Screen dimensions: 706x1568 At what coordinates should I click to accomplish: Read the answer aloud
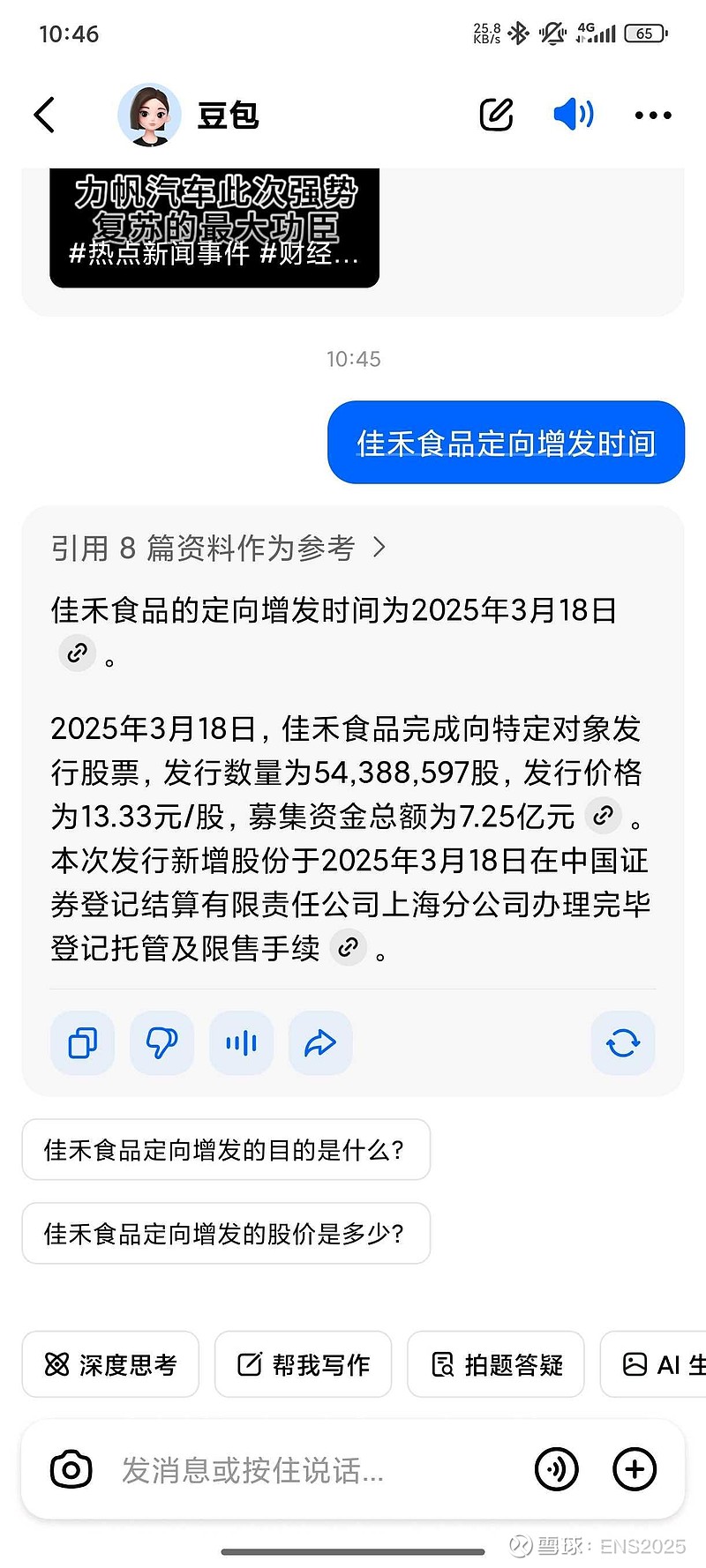(241, 1043)
